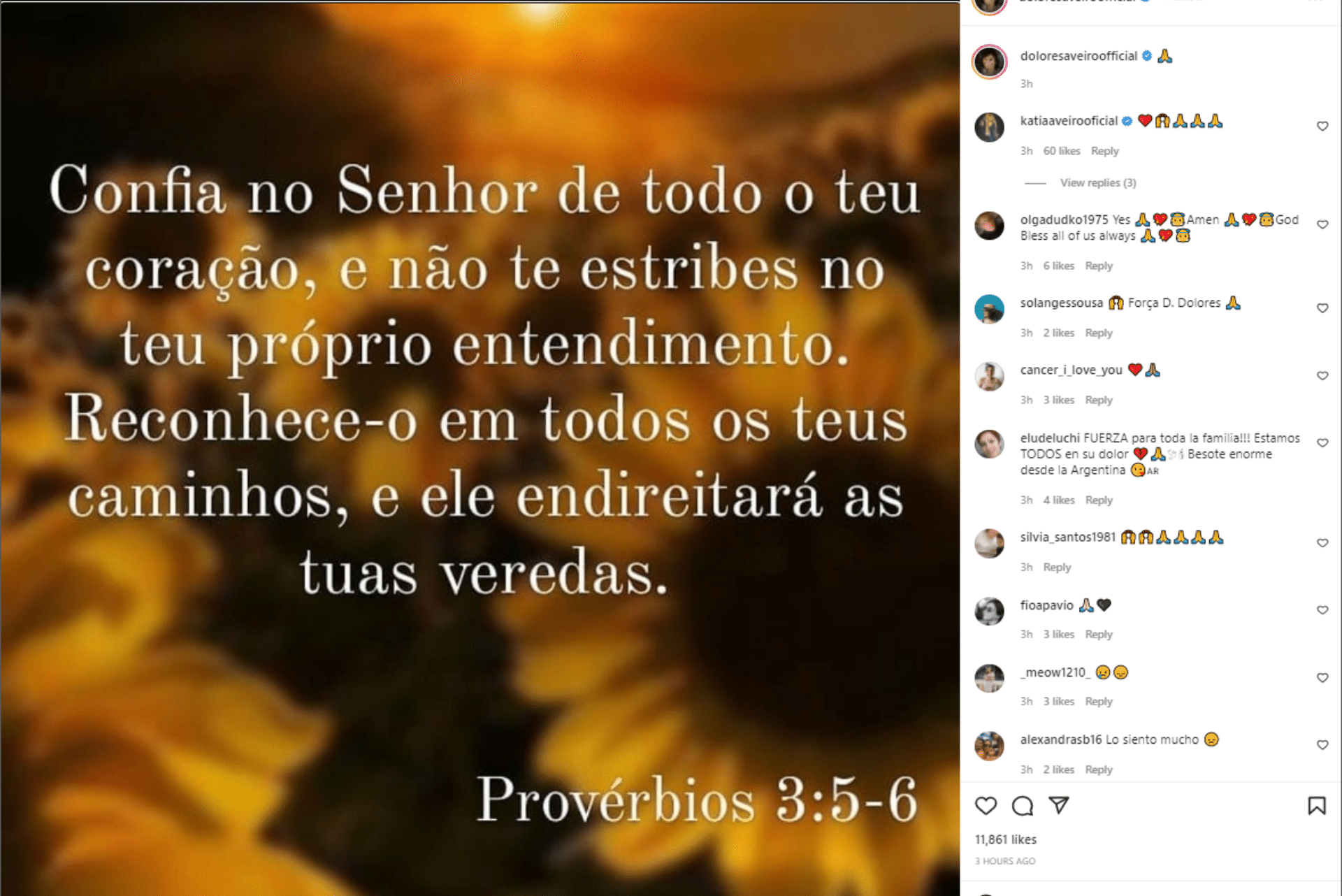Like silvia_santos1981's comment

(x=1322, y=542)
